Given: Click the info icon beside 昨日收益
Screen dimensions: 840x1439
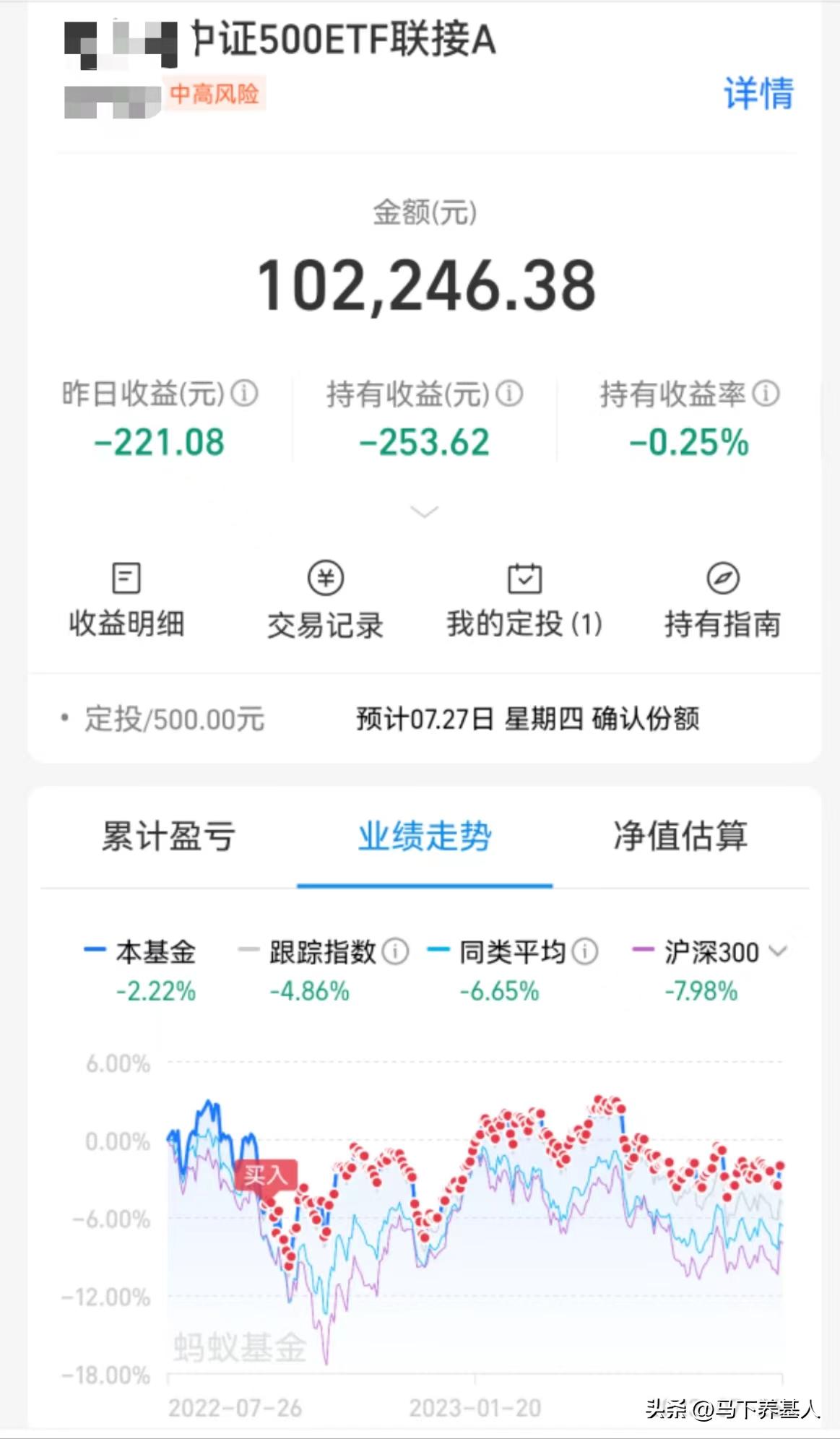Looking at the screenshot, I should 243,394.
